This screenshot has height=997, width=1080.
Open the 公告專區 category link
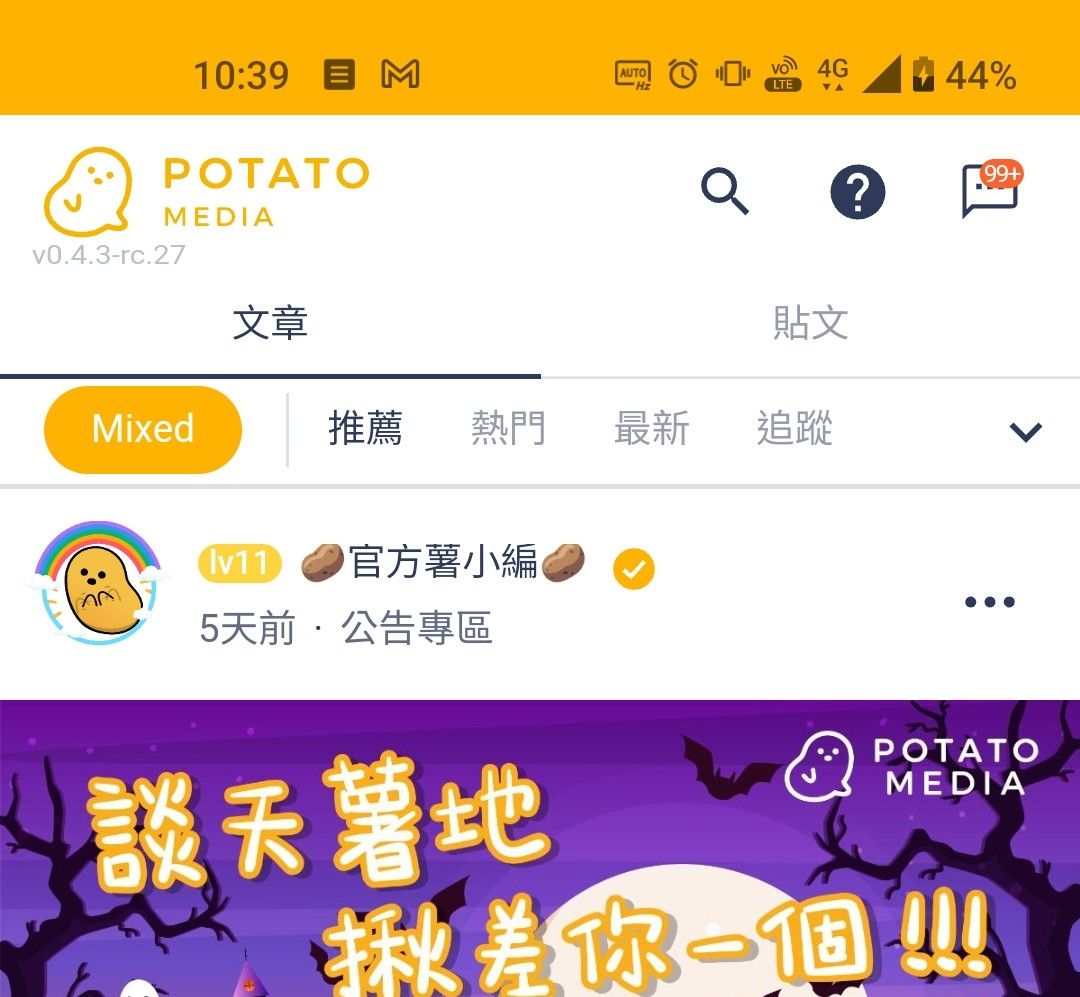tap(416, 629)
